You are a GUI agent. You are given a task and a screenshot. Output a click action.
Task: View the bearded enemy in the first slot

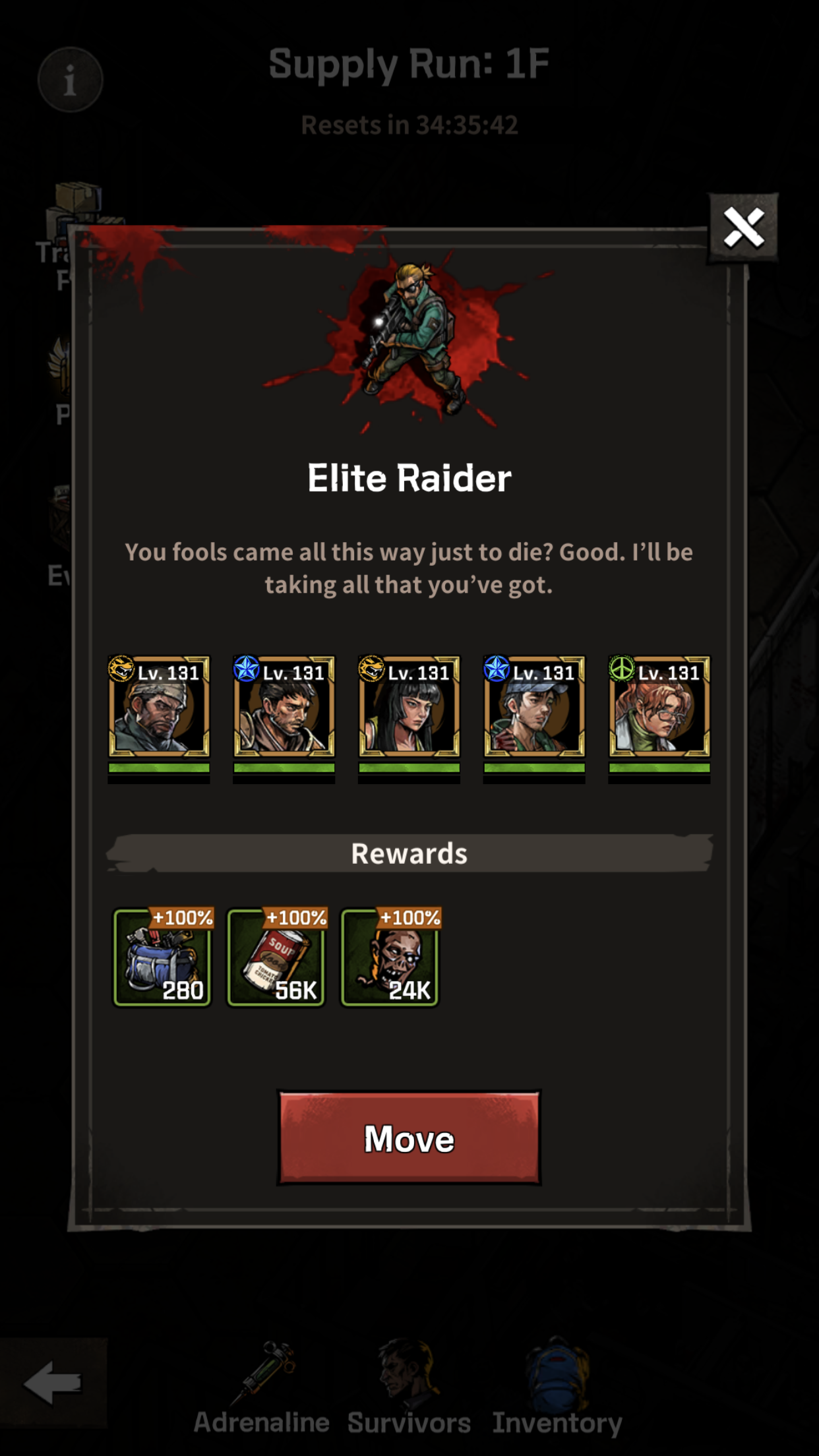point(159,706)
